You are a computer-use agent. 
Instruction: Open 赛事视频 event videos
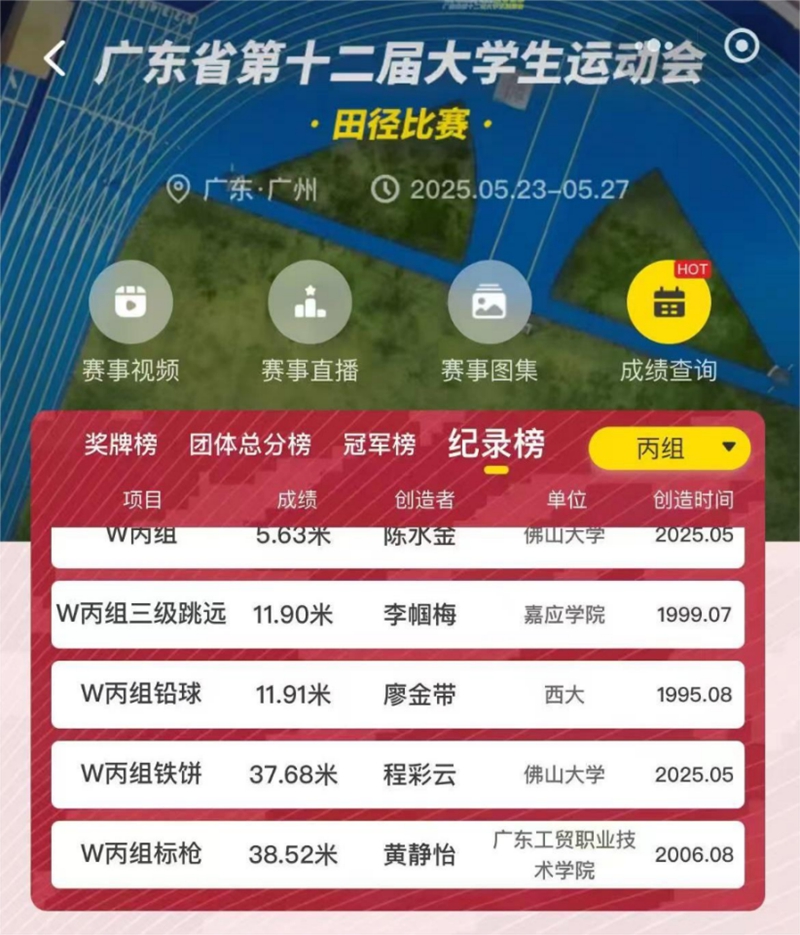(x=131, y=303)
